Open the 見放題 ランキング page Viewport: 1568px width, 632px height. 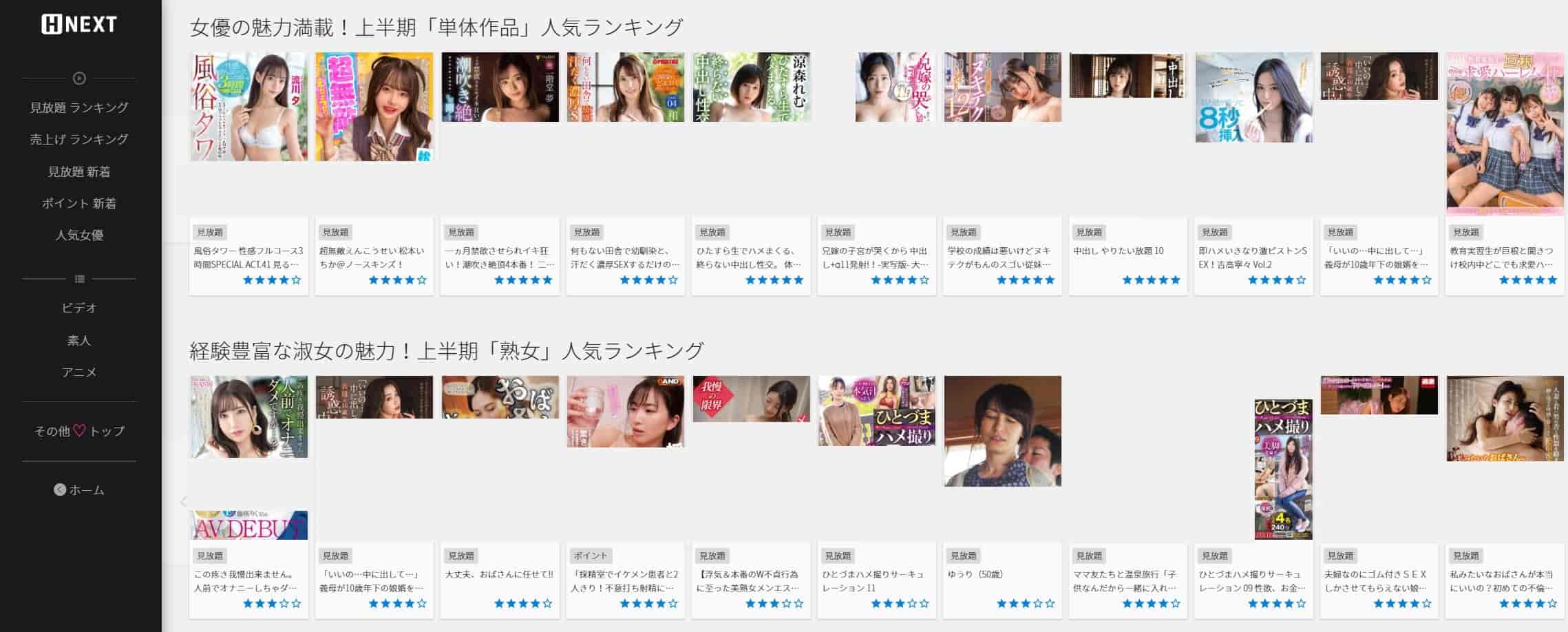(79, 107)
